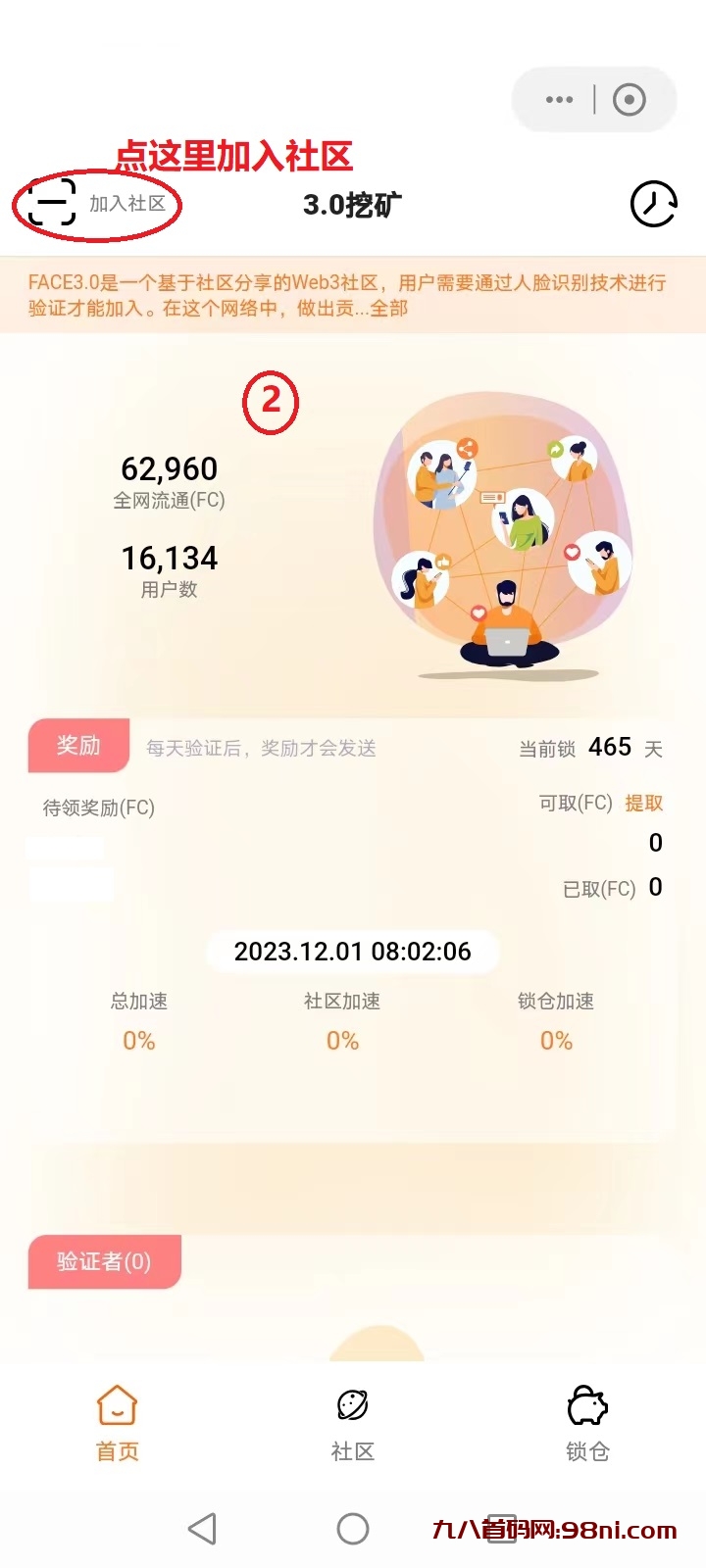Go back with the system back button
This screenshot has height=1568, width=706.
click(x=202, y=1529)
